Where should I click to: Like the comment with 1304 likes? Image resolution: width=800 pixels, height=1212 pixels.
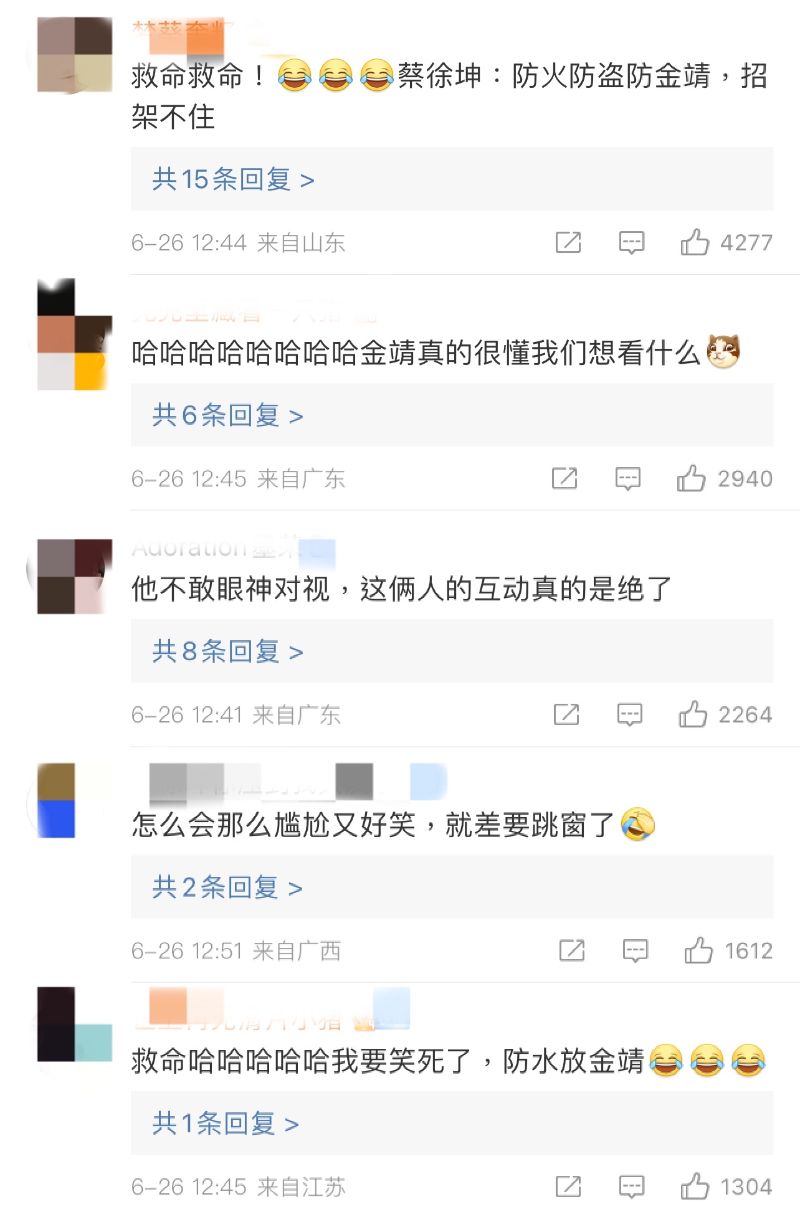coord(695,1187)
